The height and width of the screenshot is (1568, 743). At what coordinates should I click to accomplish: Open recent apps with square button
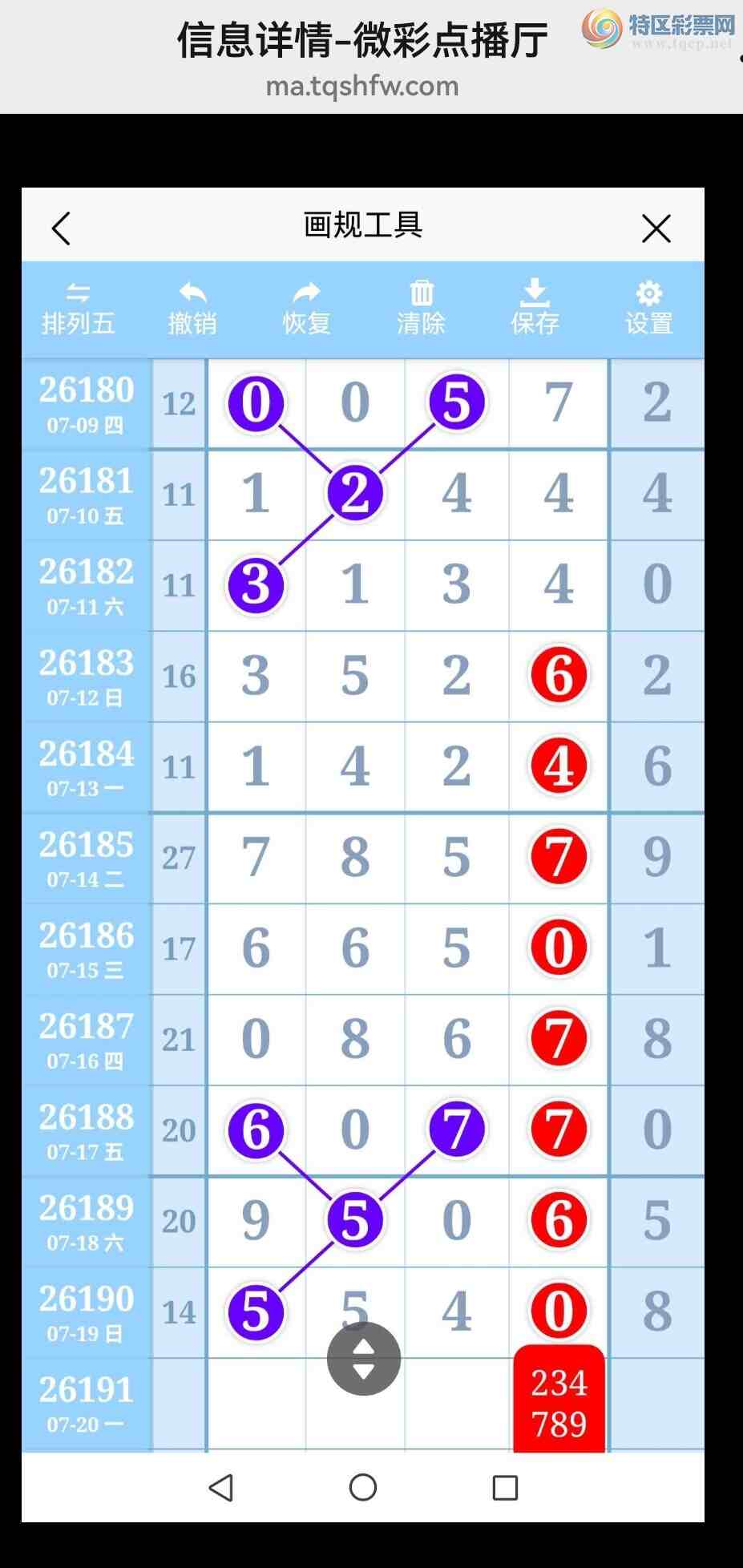[x=505, y=1488]
